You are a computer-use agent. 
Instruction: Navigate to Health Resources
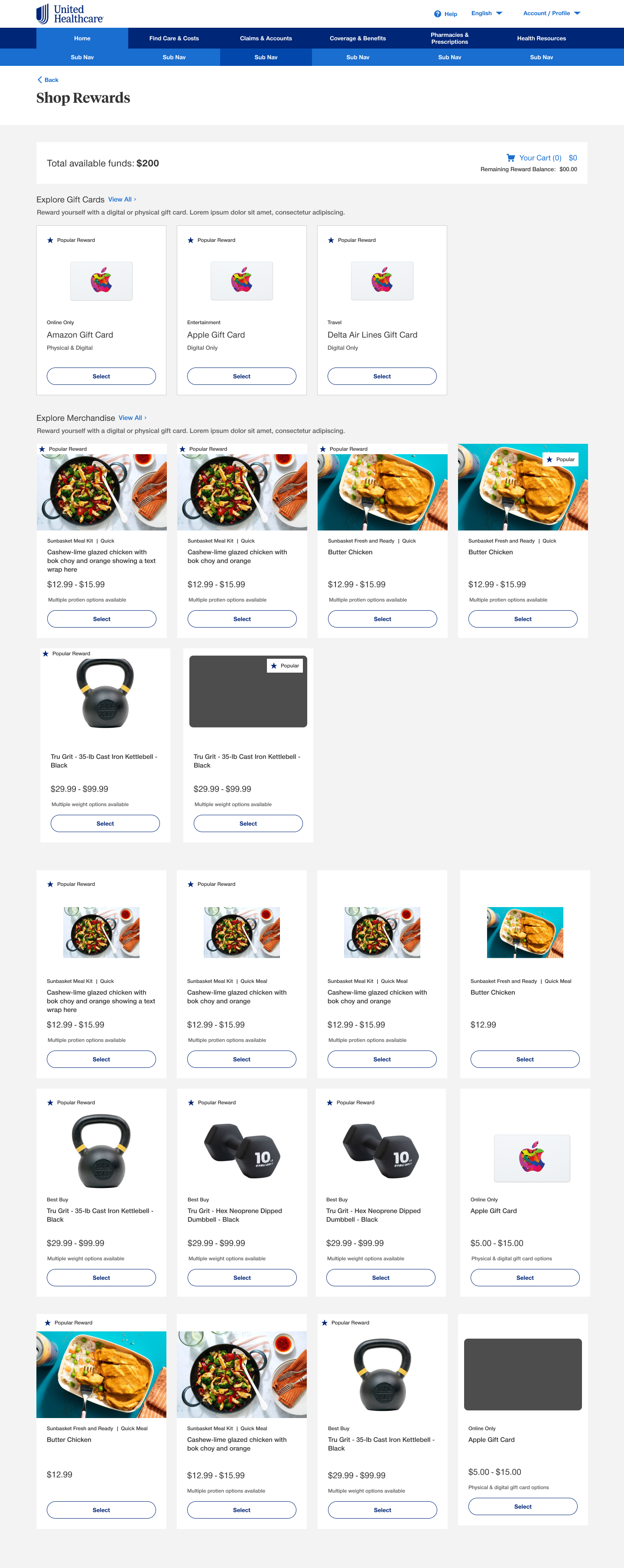click(x=542, y=38)
